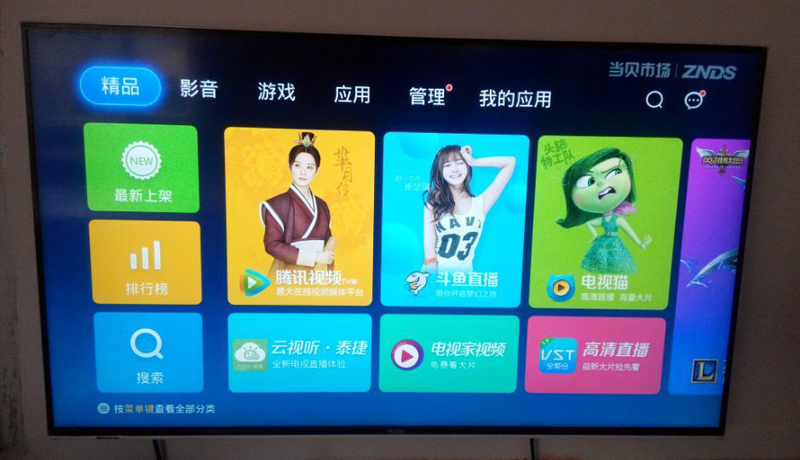
Task: Open the 斗鱼直播 app card
Action: pos(455,220)
